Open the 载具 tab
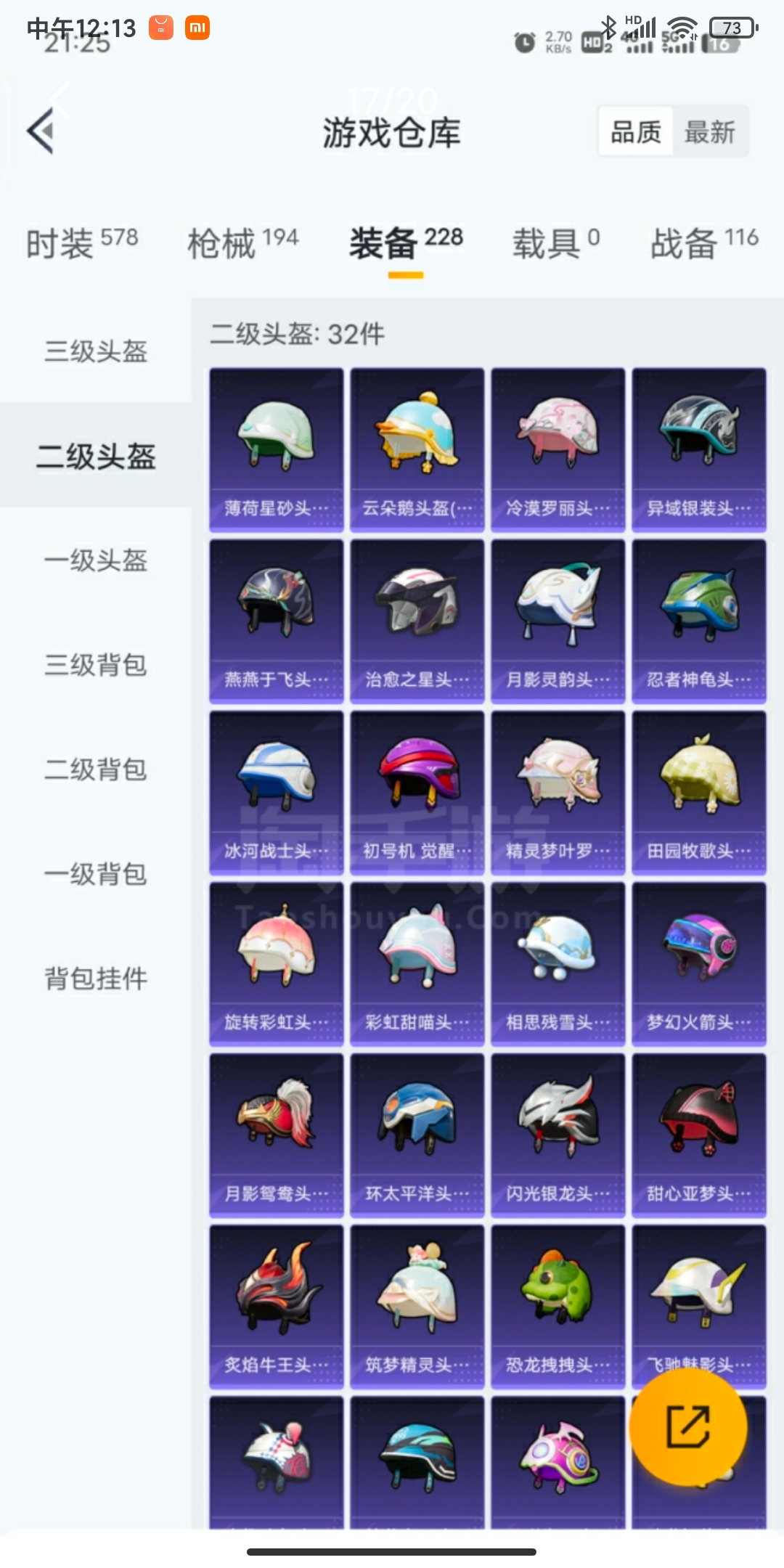 pos(555,242)
